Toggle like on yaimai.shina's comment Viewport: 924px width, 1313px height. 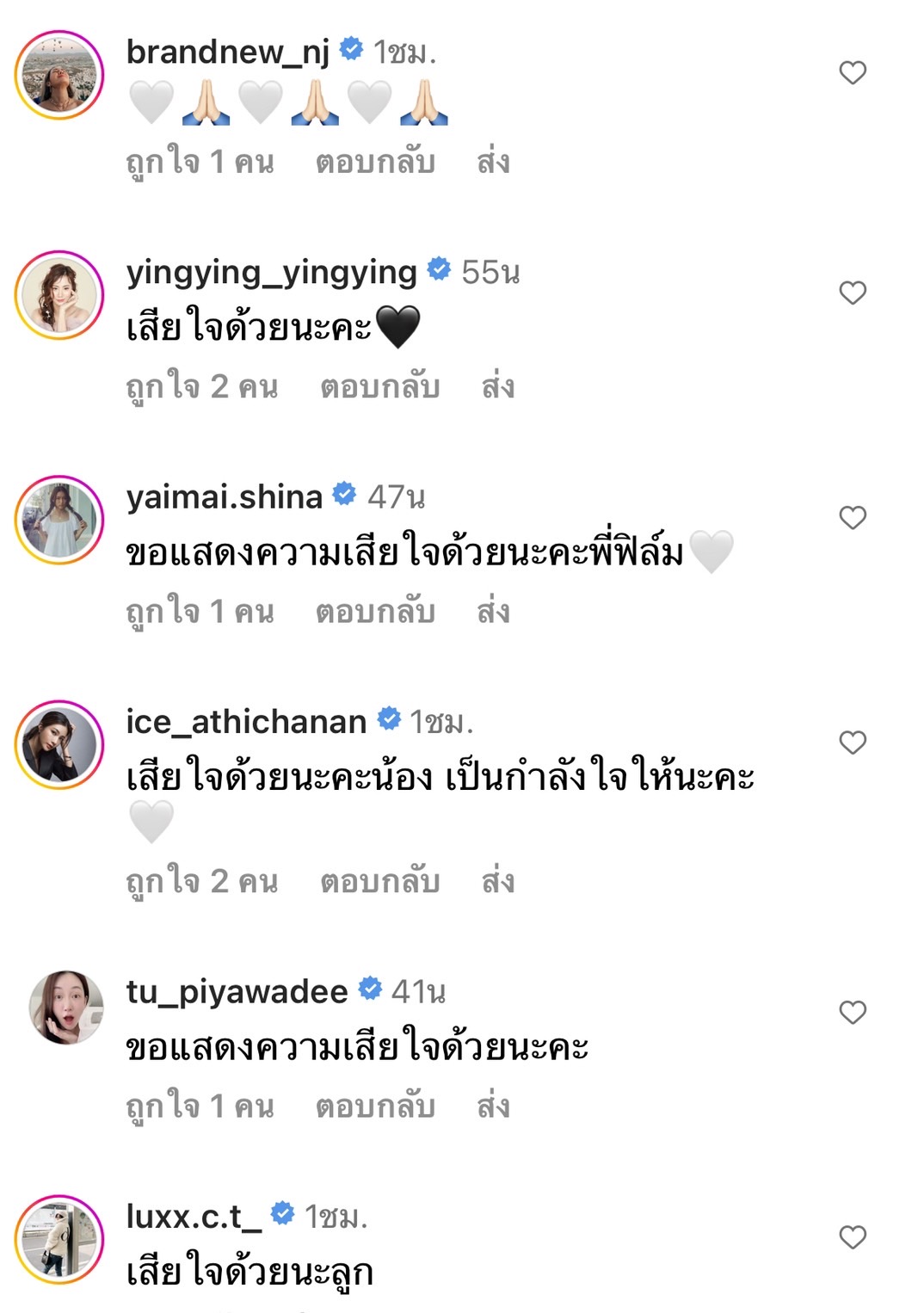853,518
